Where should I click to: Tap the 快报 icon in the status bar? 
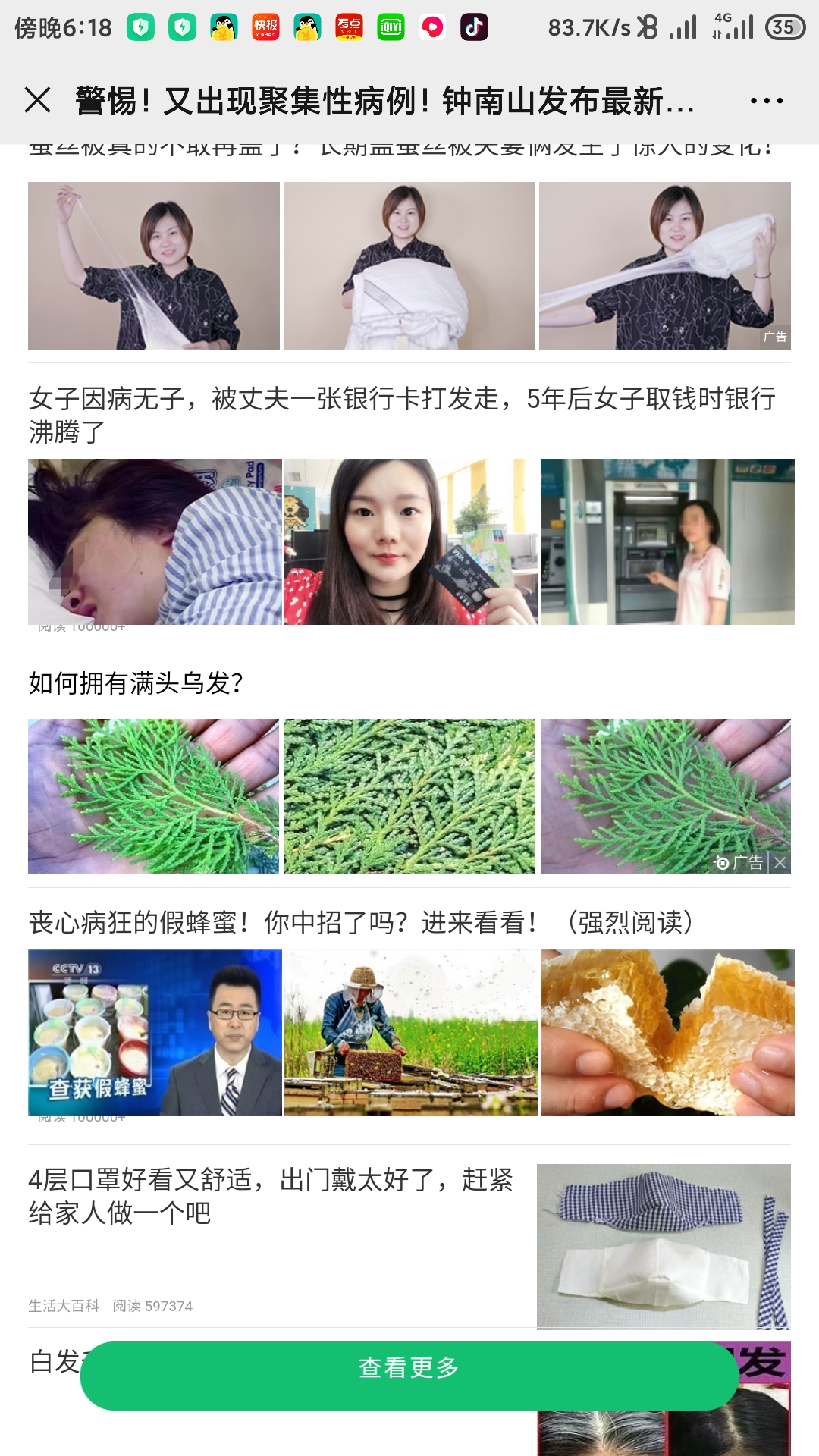(x=267, y=25)
